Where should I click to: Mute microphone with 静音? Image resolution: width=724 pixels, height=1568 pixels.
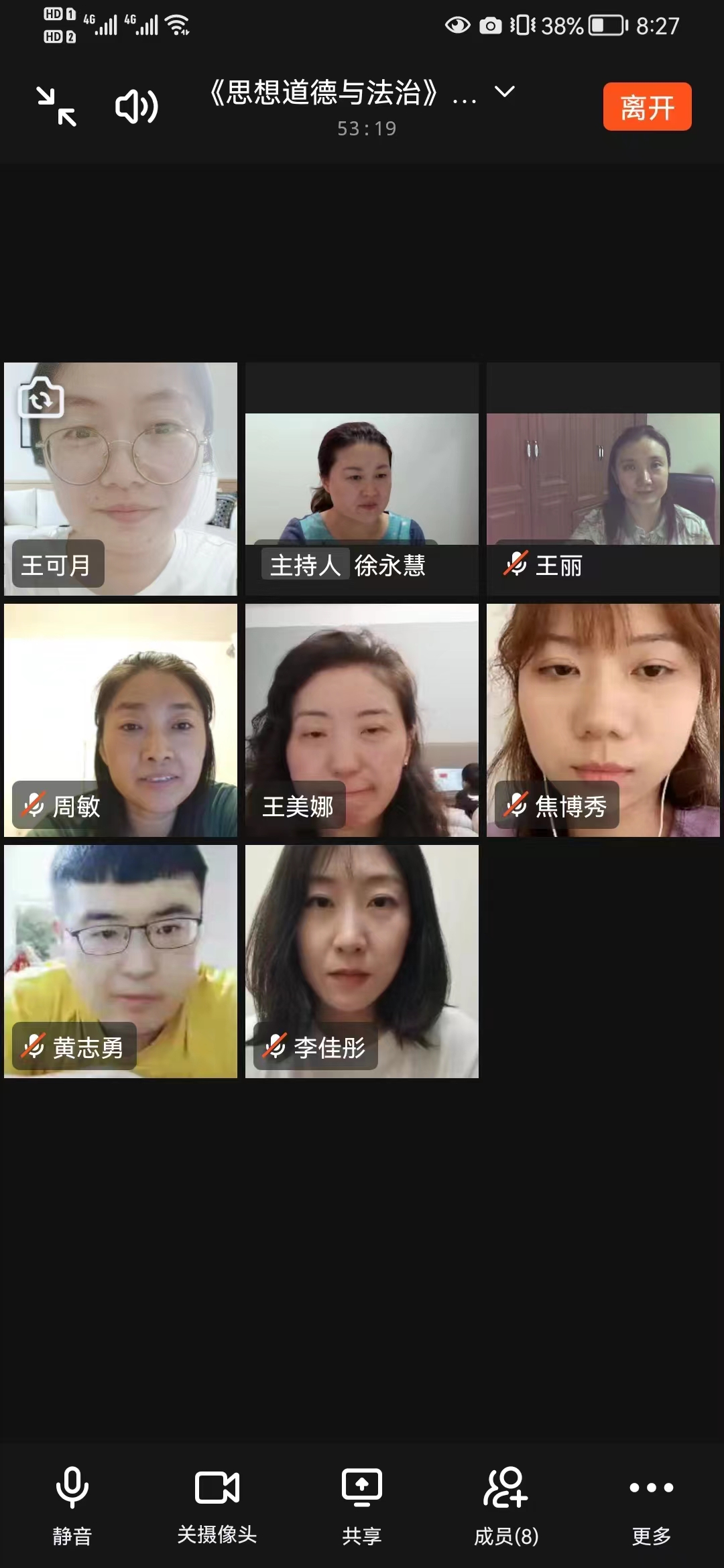click(x=72, y=1504)
